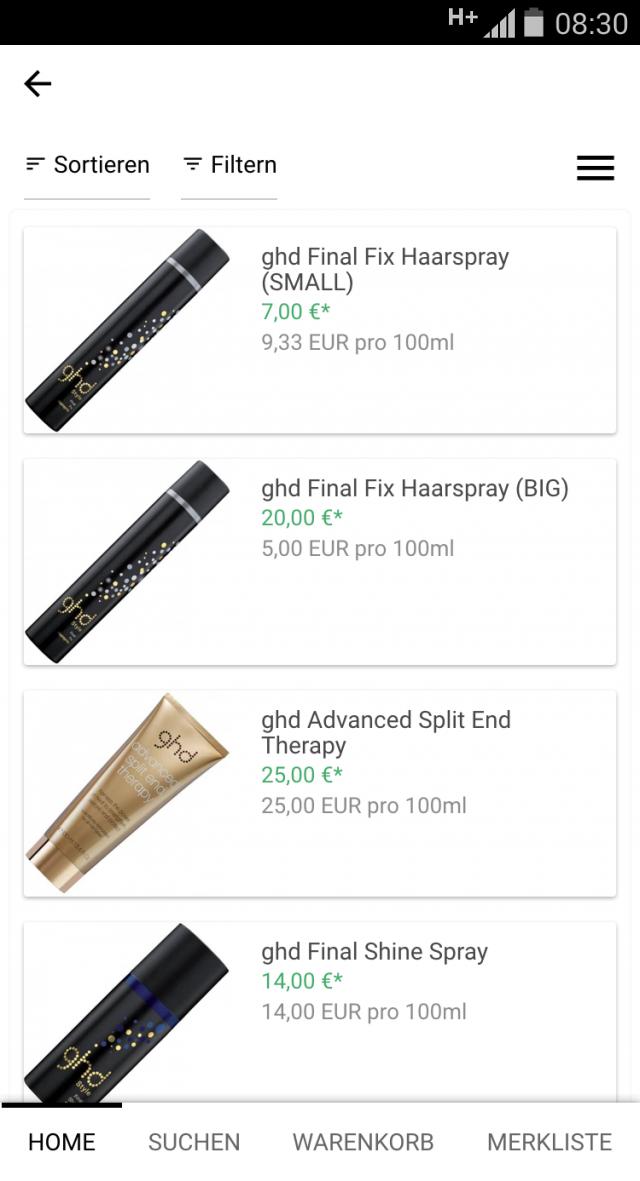
Task: Open the Sortieren sorting options
Action: coord(87,165)
